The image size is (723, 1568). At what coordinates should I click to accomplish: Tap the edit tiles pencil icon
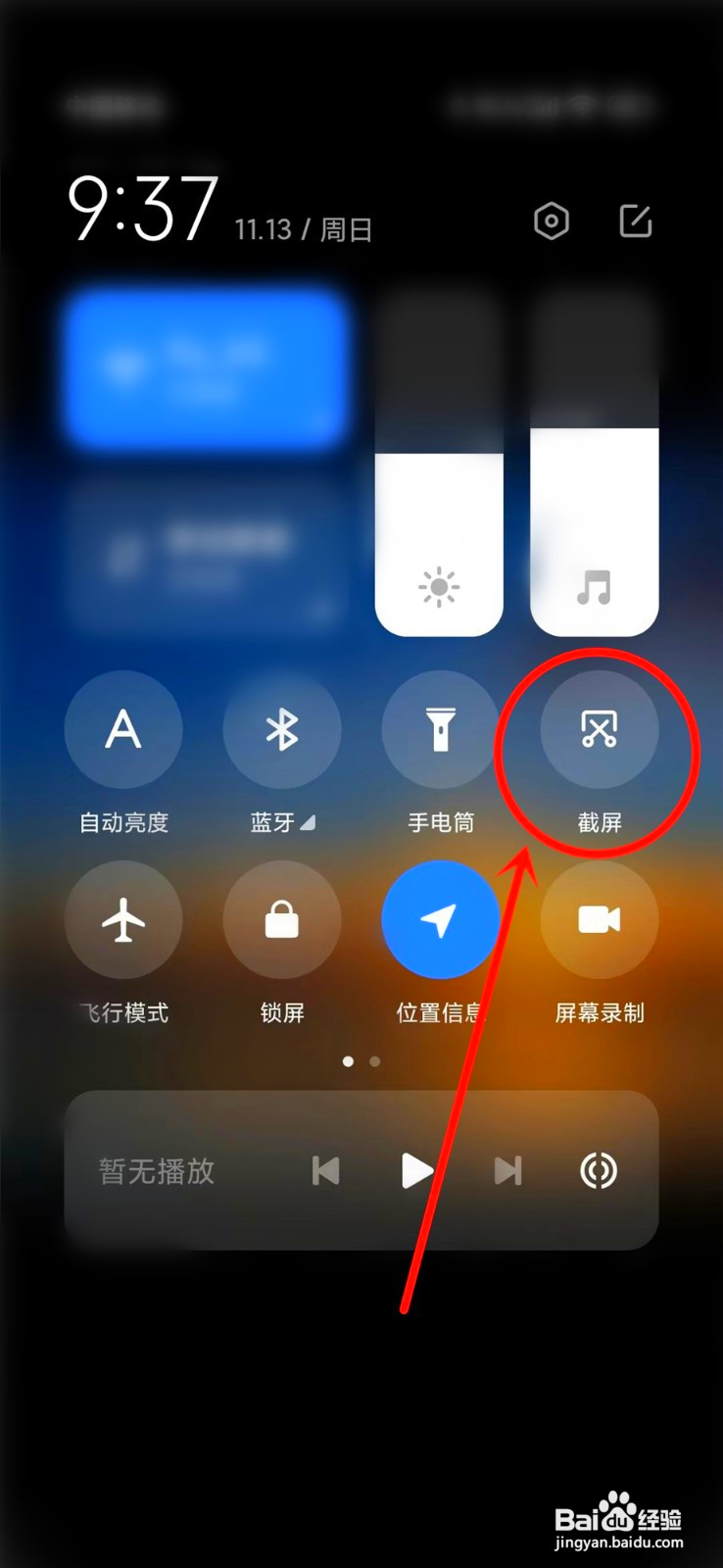click(636, 221)
